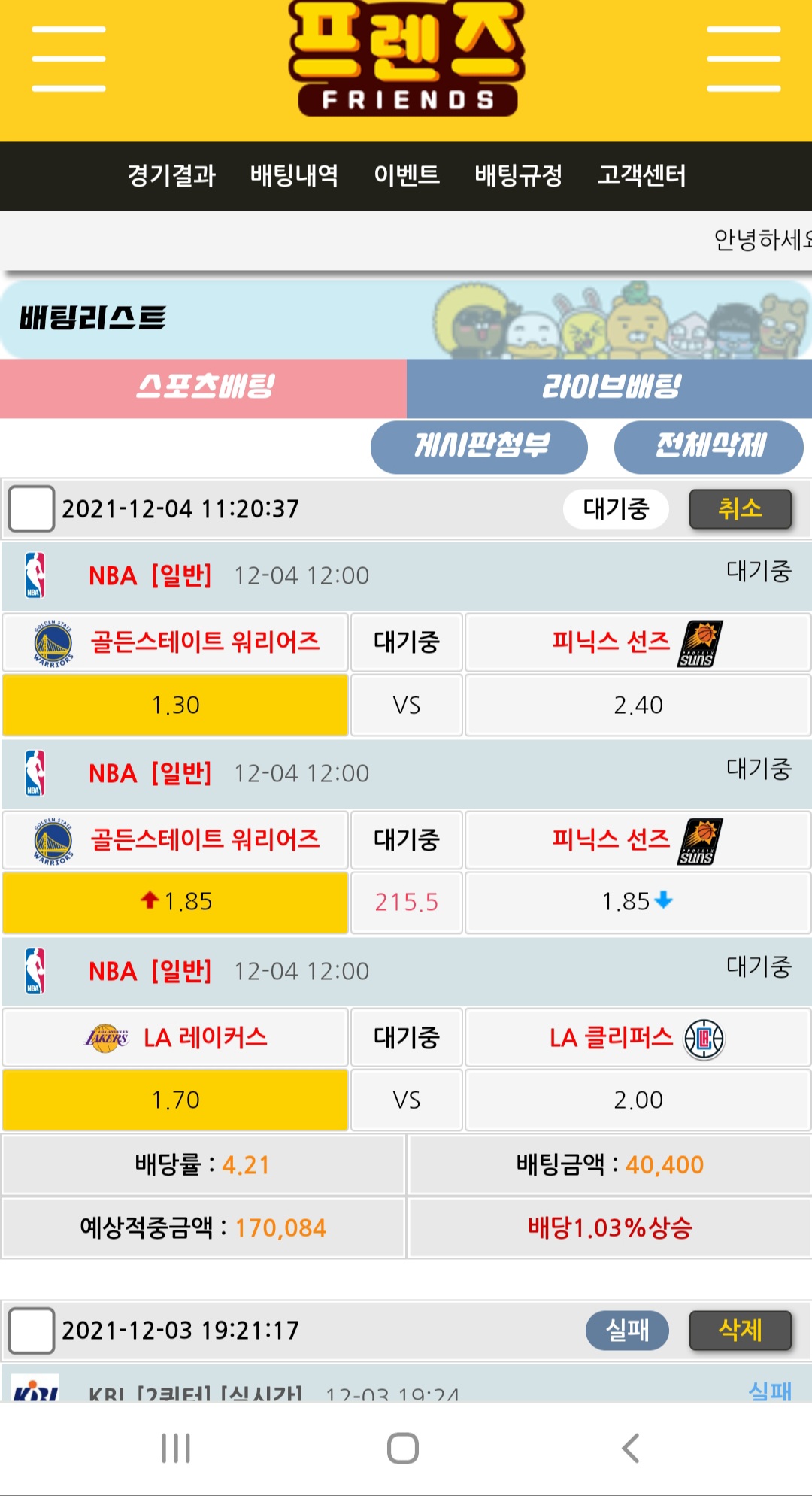Screen dimensions: 812x1496
Task: Open 배팅내역 menu item
Action: [x=294, y=175]
